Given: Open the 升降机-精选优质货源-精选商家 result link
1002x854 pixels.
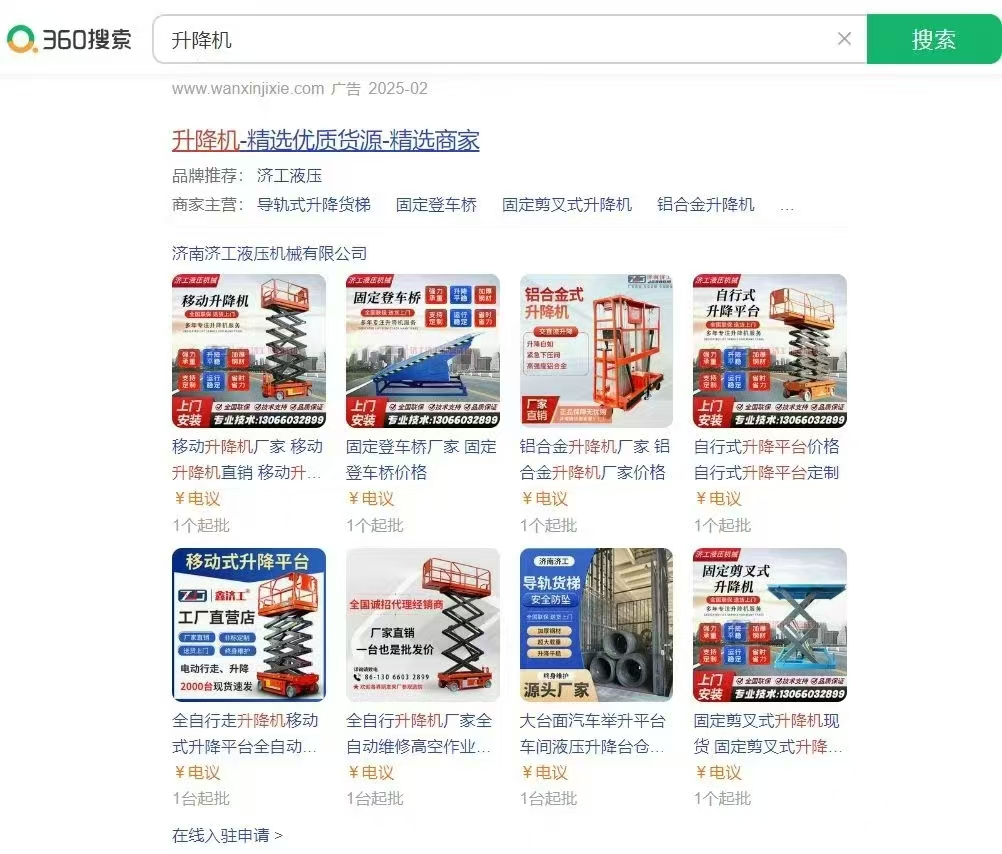Looking at the screenshot, I should point(325,140).
